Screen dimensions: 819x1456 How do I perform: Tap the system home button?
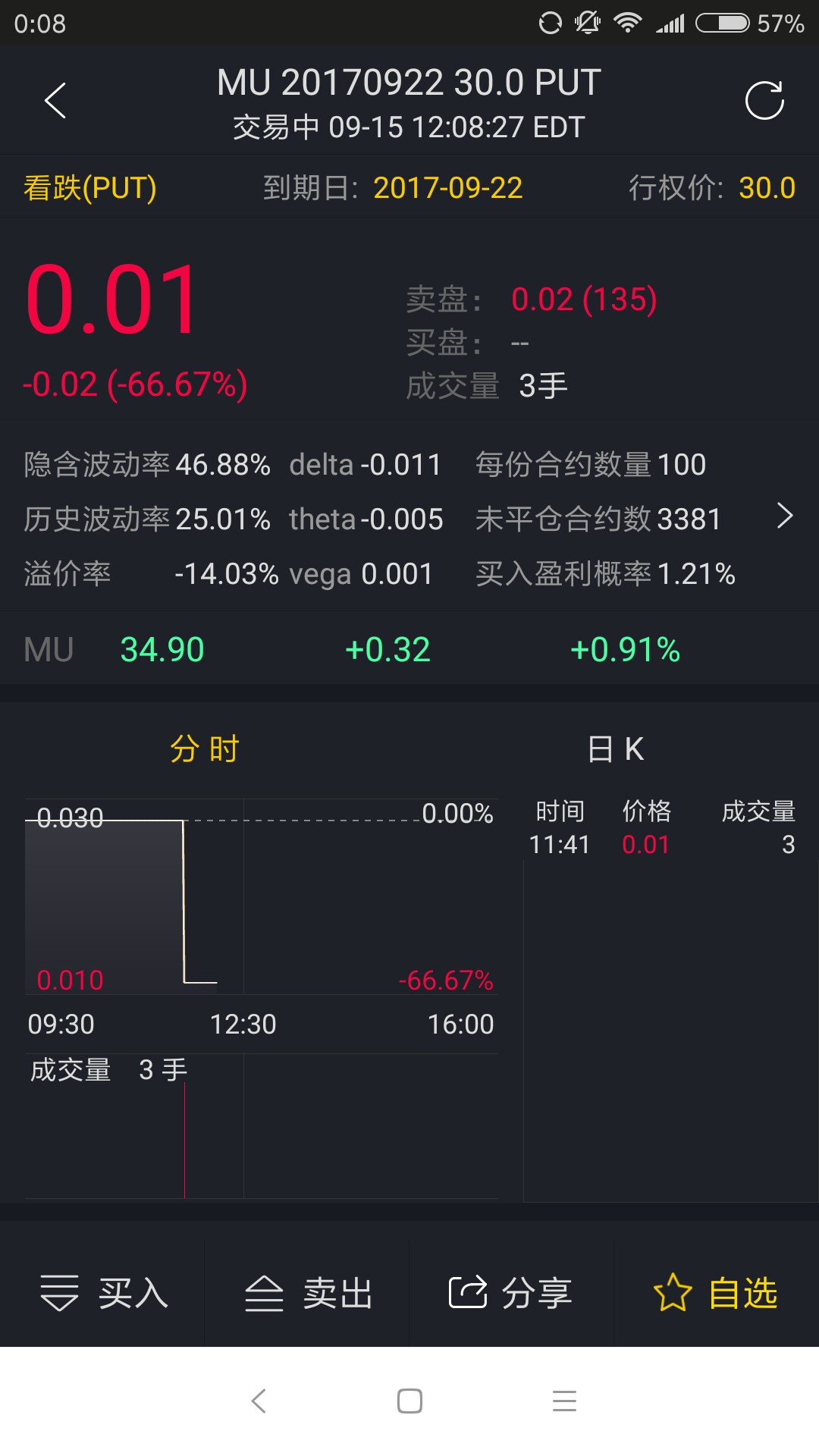click(x=409, y=1401)
